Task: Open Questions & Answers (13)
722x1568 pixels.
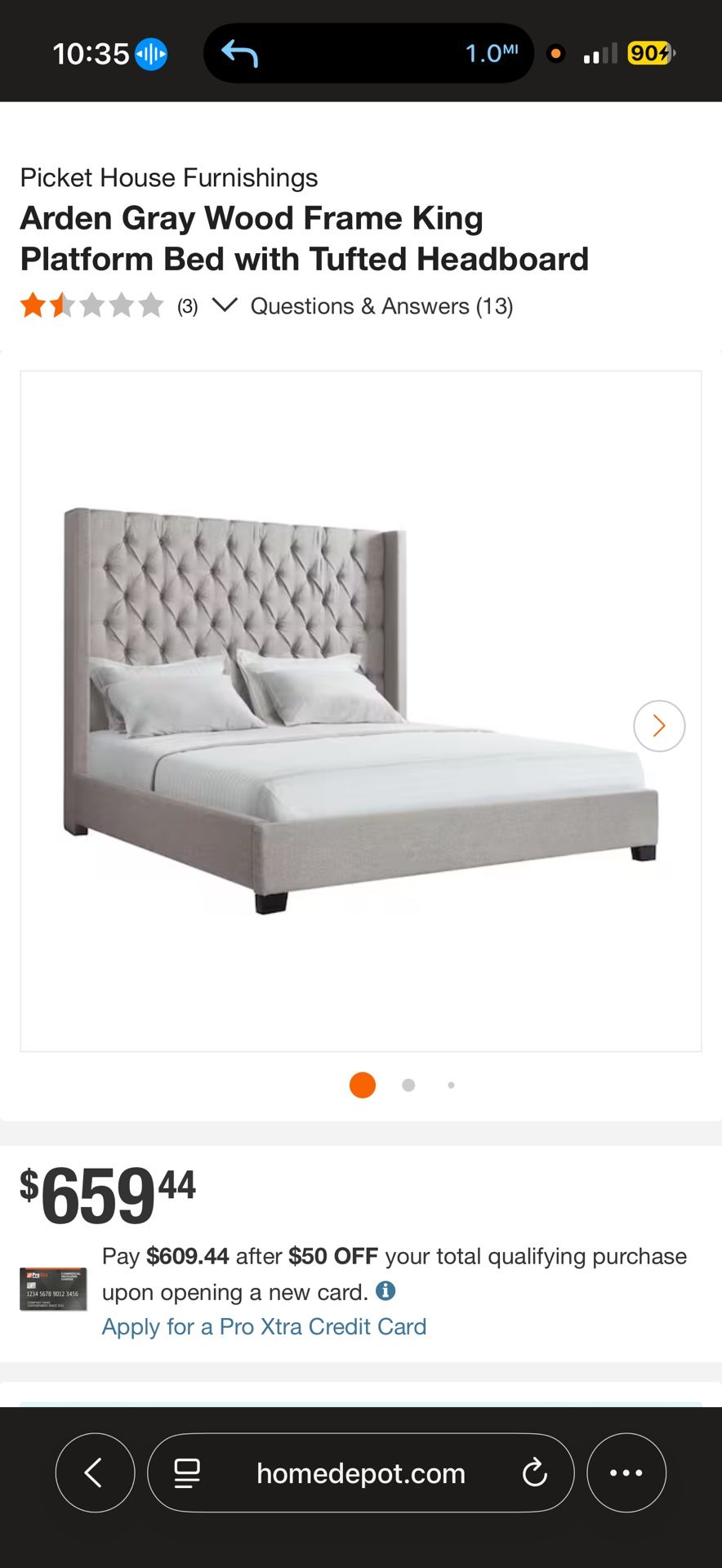Action: point(381,306)
